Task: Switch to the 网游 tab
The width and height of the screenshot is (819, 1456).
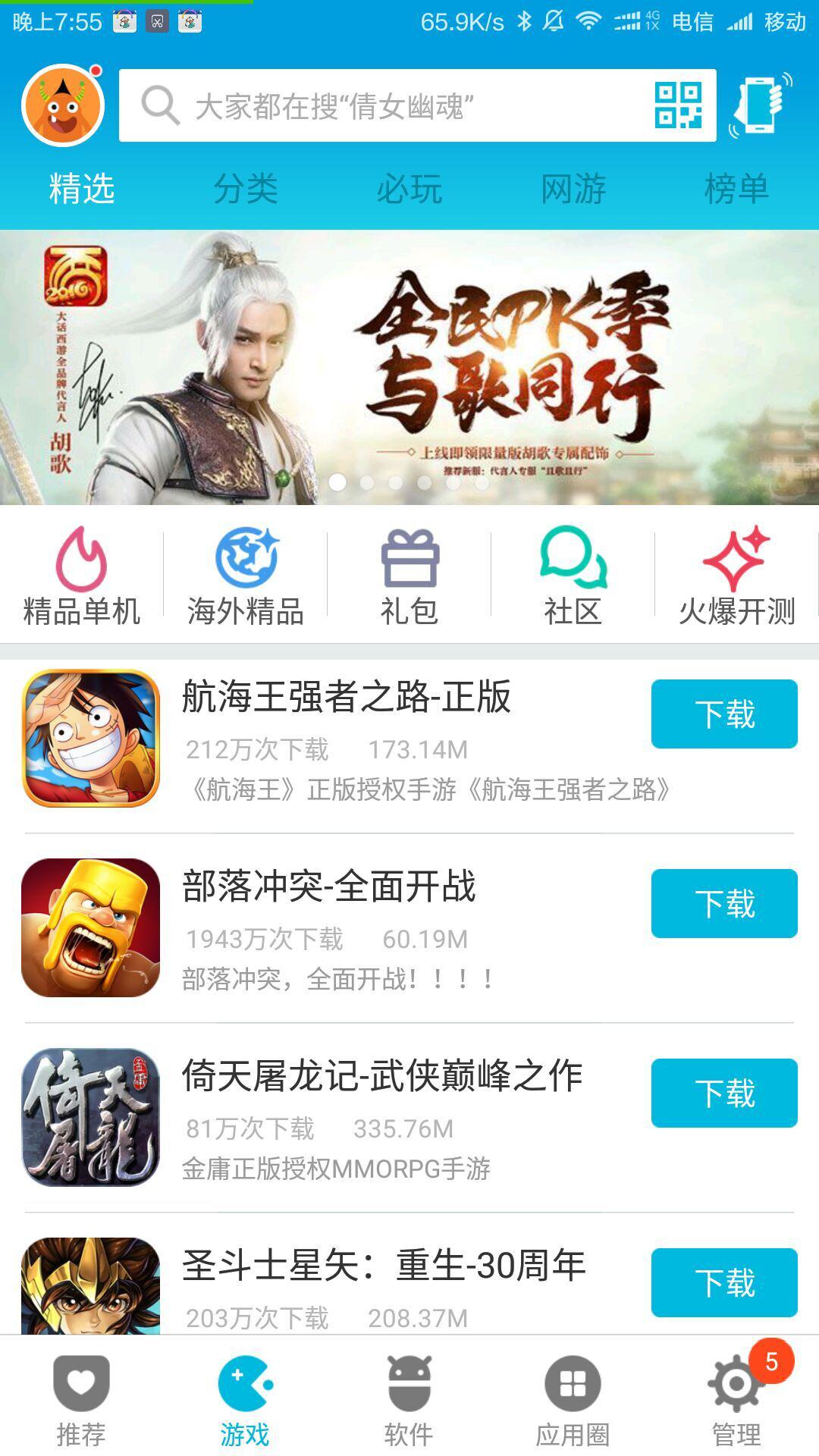Action: tap(573, 189)
